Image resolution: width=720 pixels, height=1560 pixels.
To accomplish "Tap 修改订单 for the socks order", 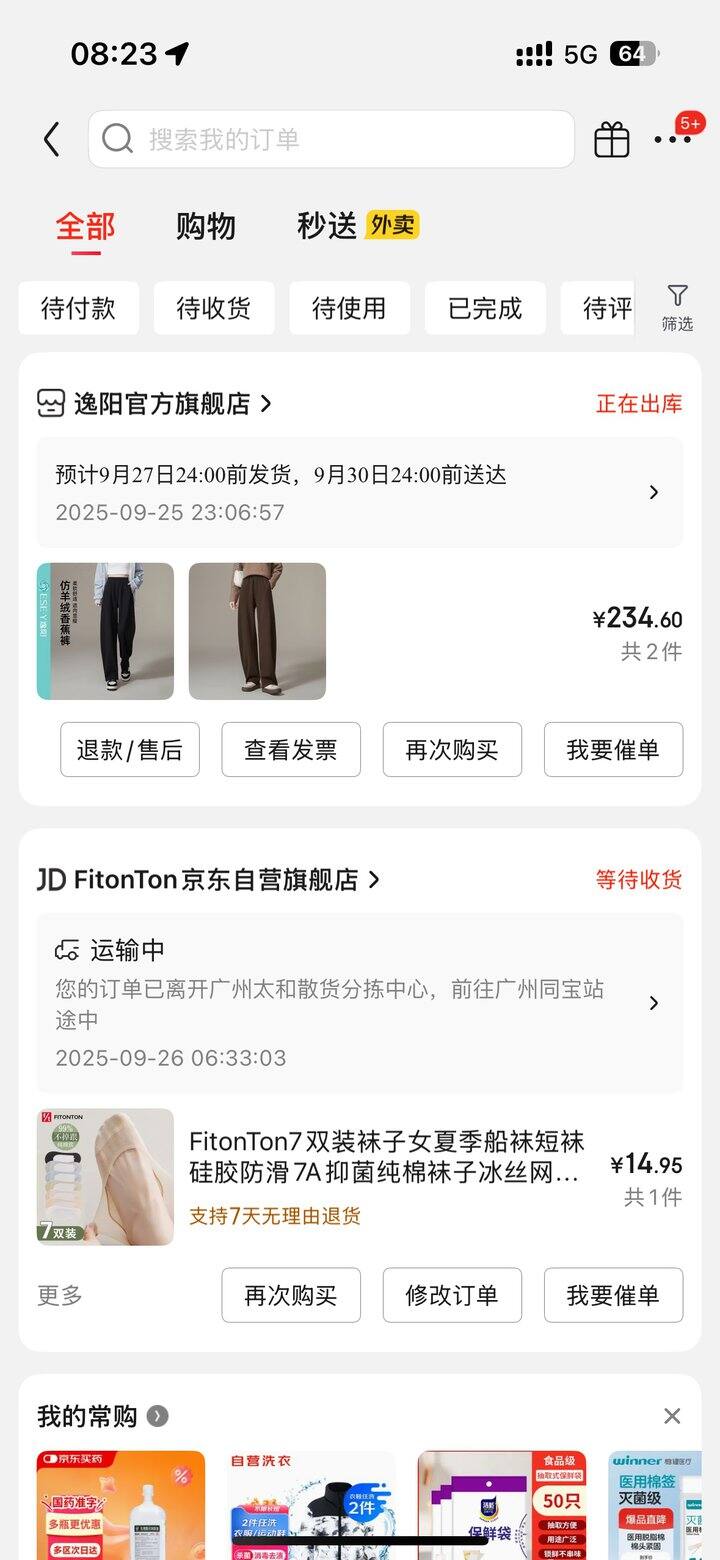I will click(x=452, y=1295).
